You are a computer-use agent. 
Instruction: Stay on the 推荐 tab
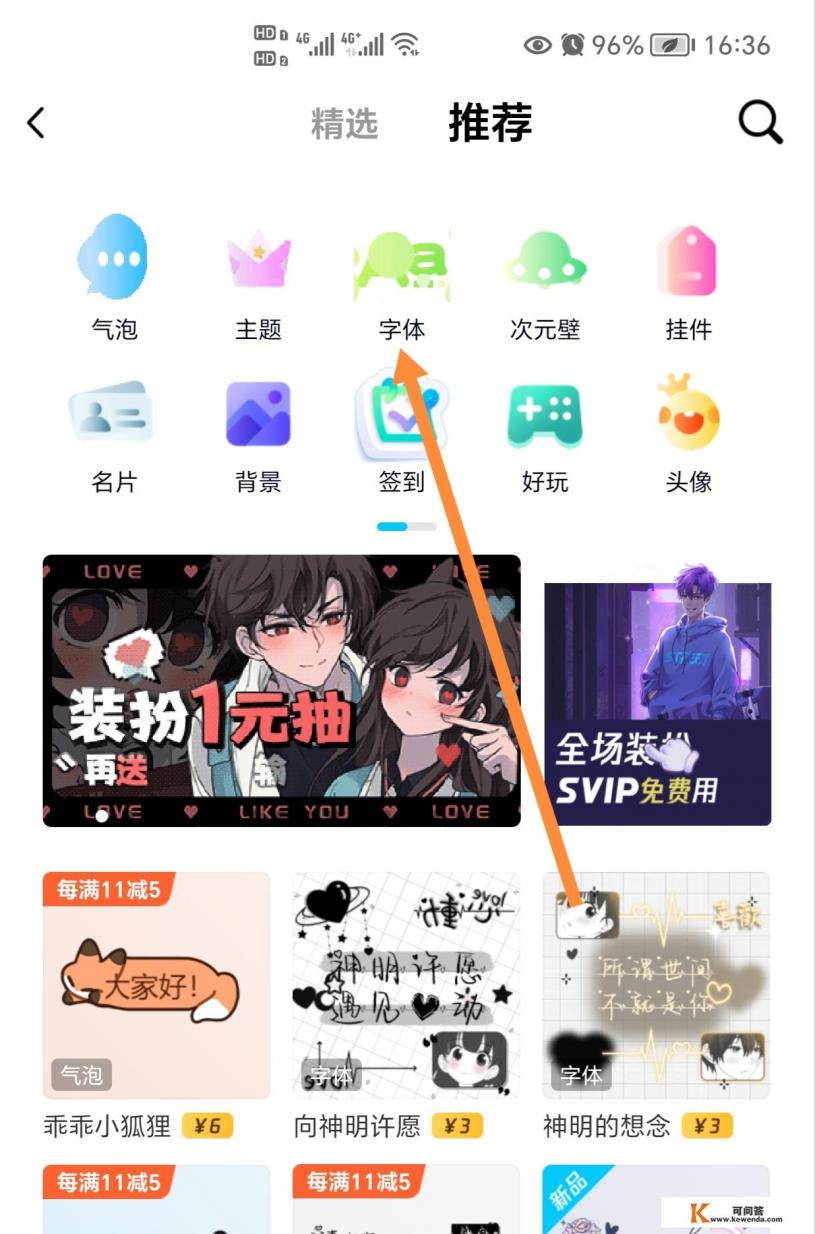click(x=489, y=122)
